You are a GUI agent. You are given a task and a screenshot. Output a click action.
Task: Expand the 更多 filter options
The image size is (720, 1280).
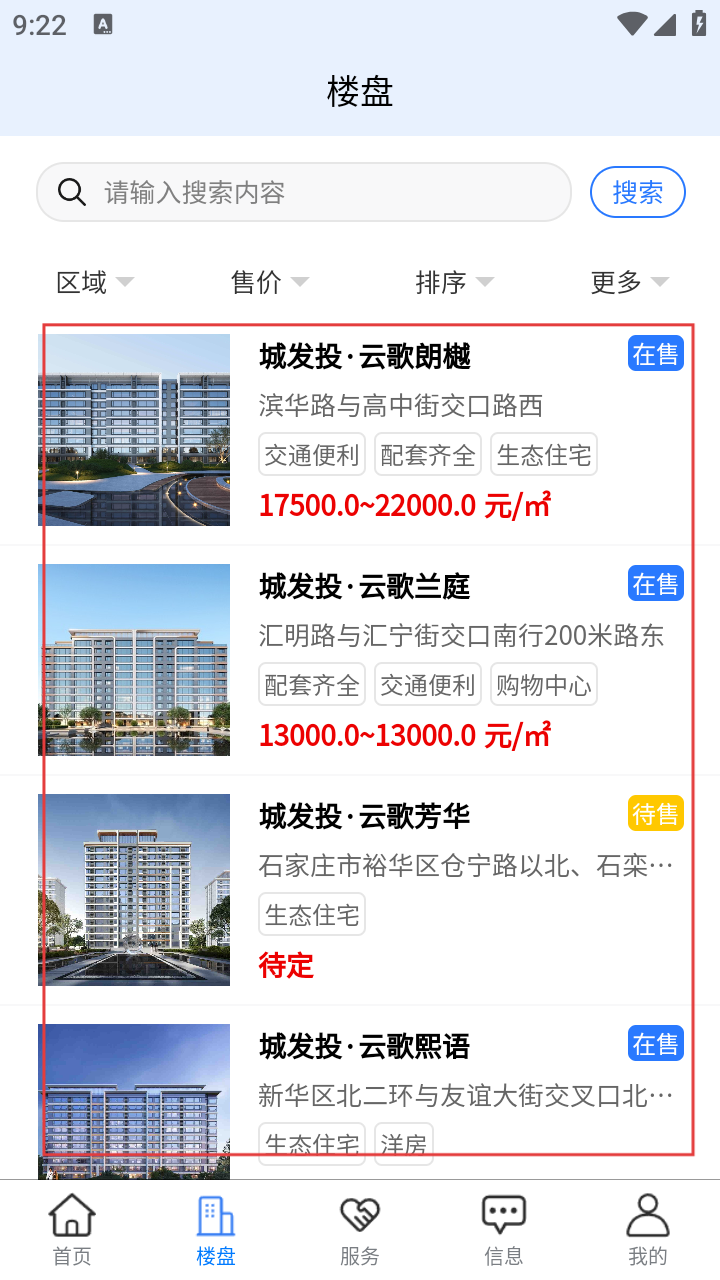point(630,283)
